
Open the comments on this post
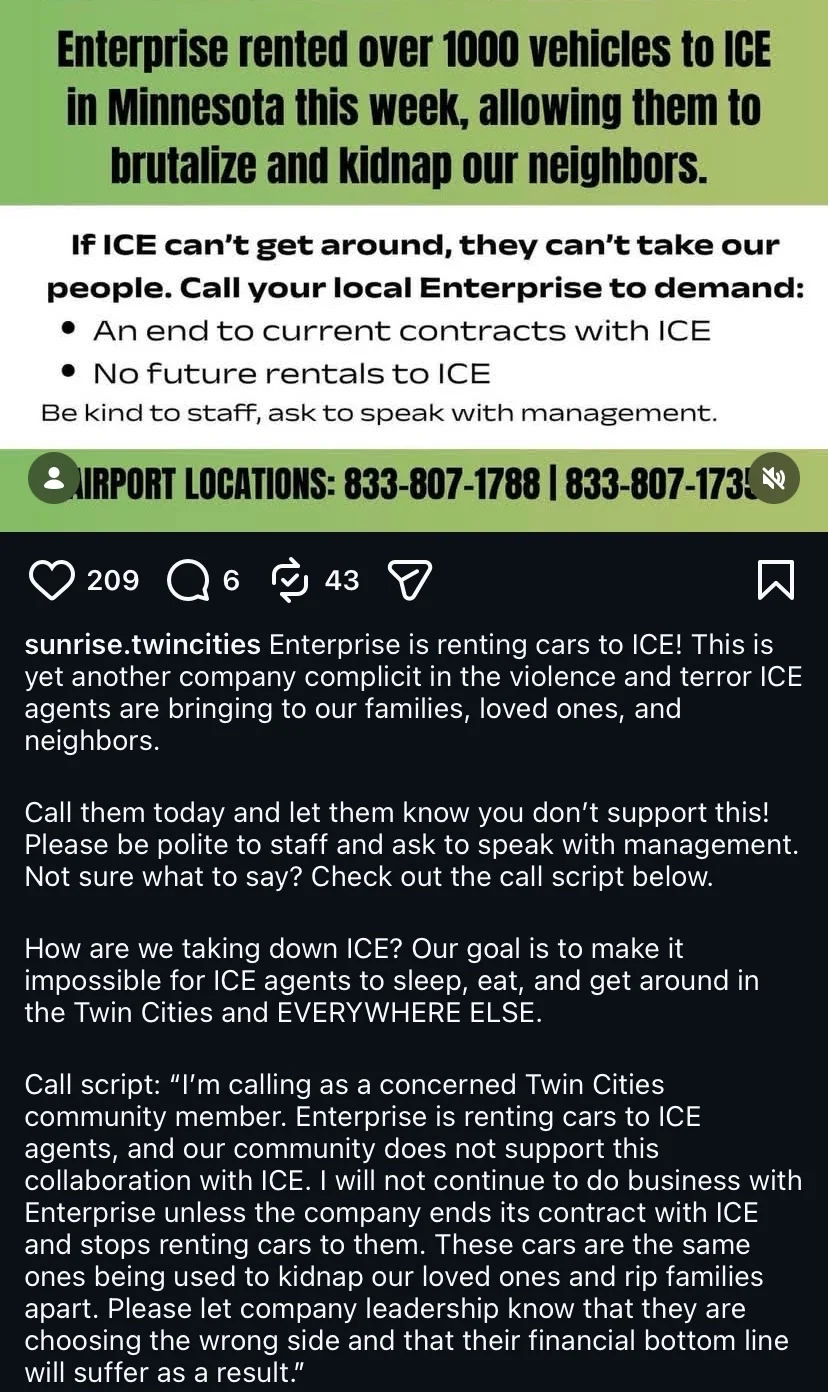click(x=187, y=580)
